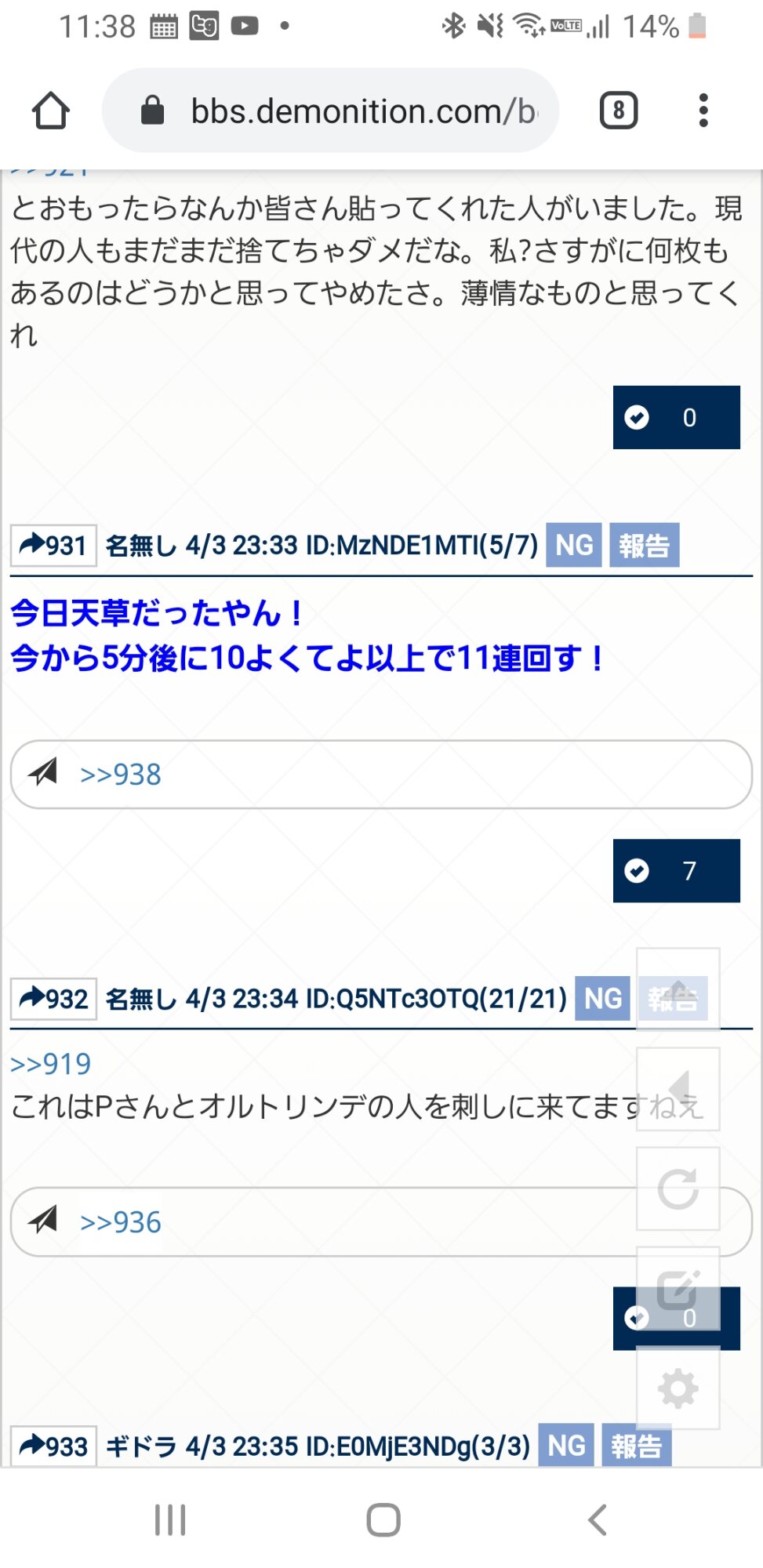763x1568 pixels.
Task: Open the browser tab switcher
Action: (618, 111)
